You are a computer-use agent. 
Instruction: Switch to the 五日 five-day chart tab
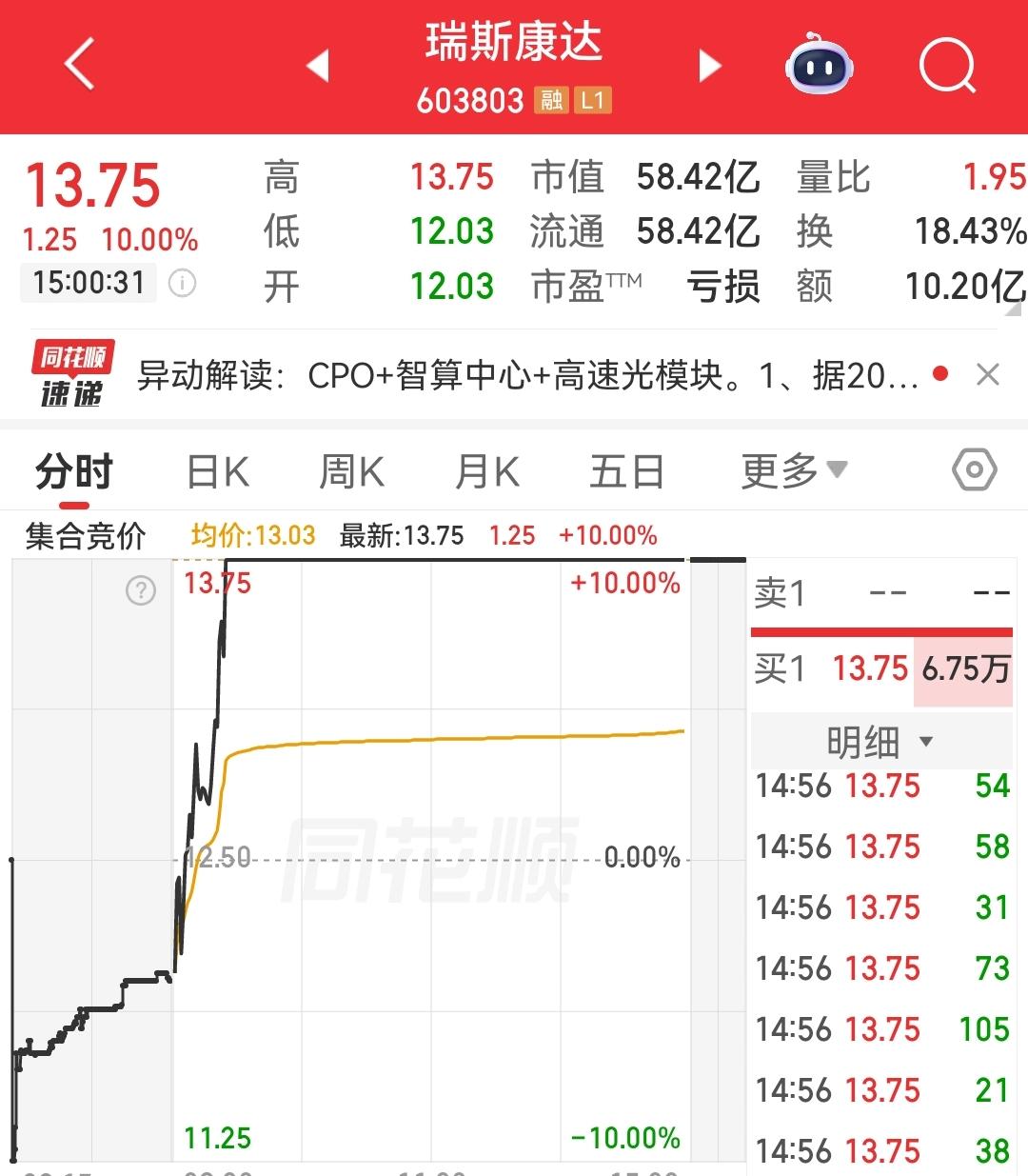click(x=625, y=470)
